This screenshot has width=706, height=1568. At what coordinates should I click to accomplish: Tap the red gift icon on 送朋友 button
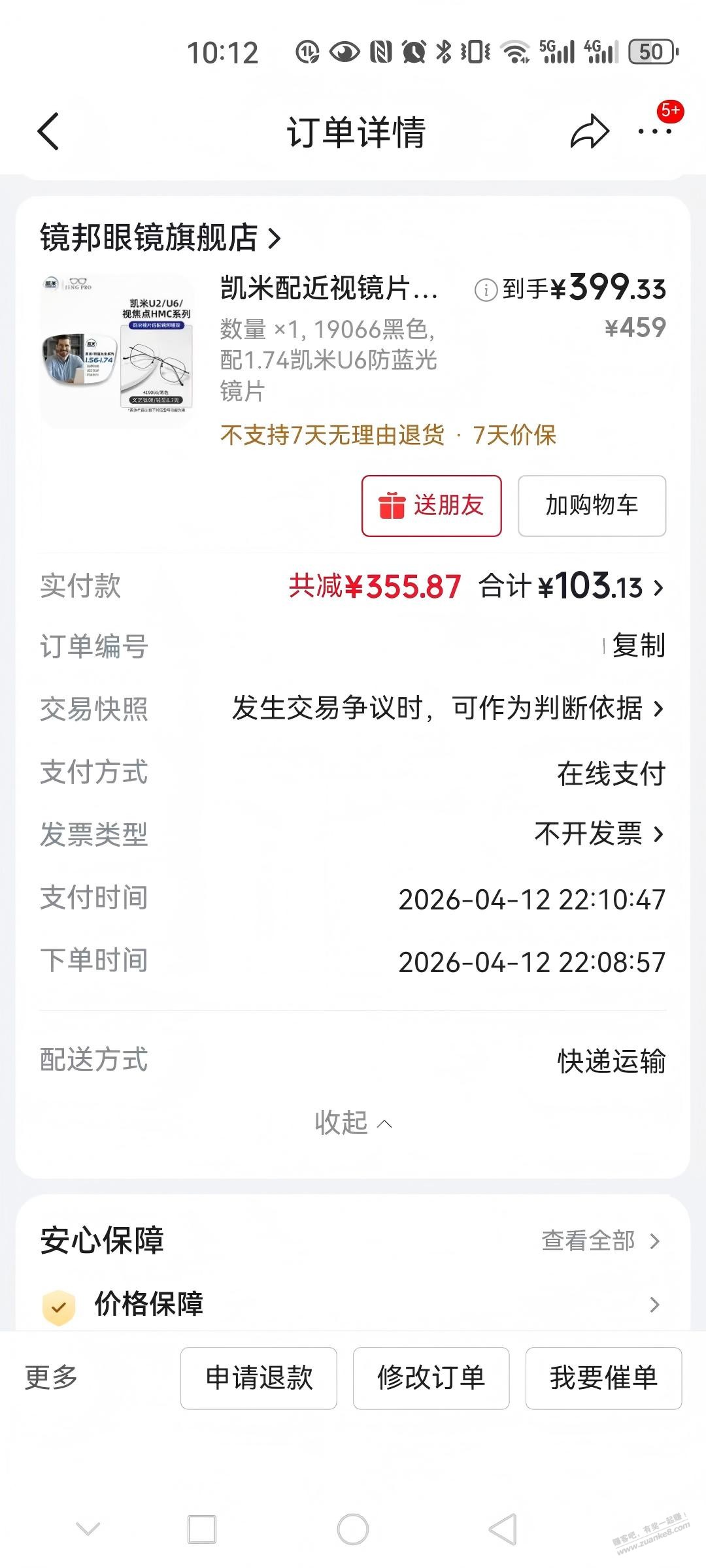394,506
